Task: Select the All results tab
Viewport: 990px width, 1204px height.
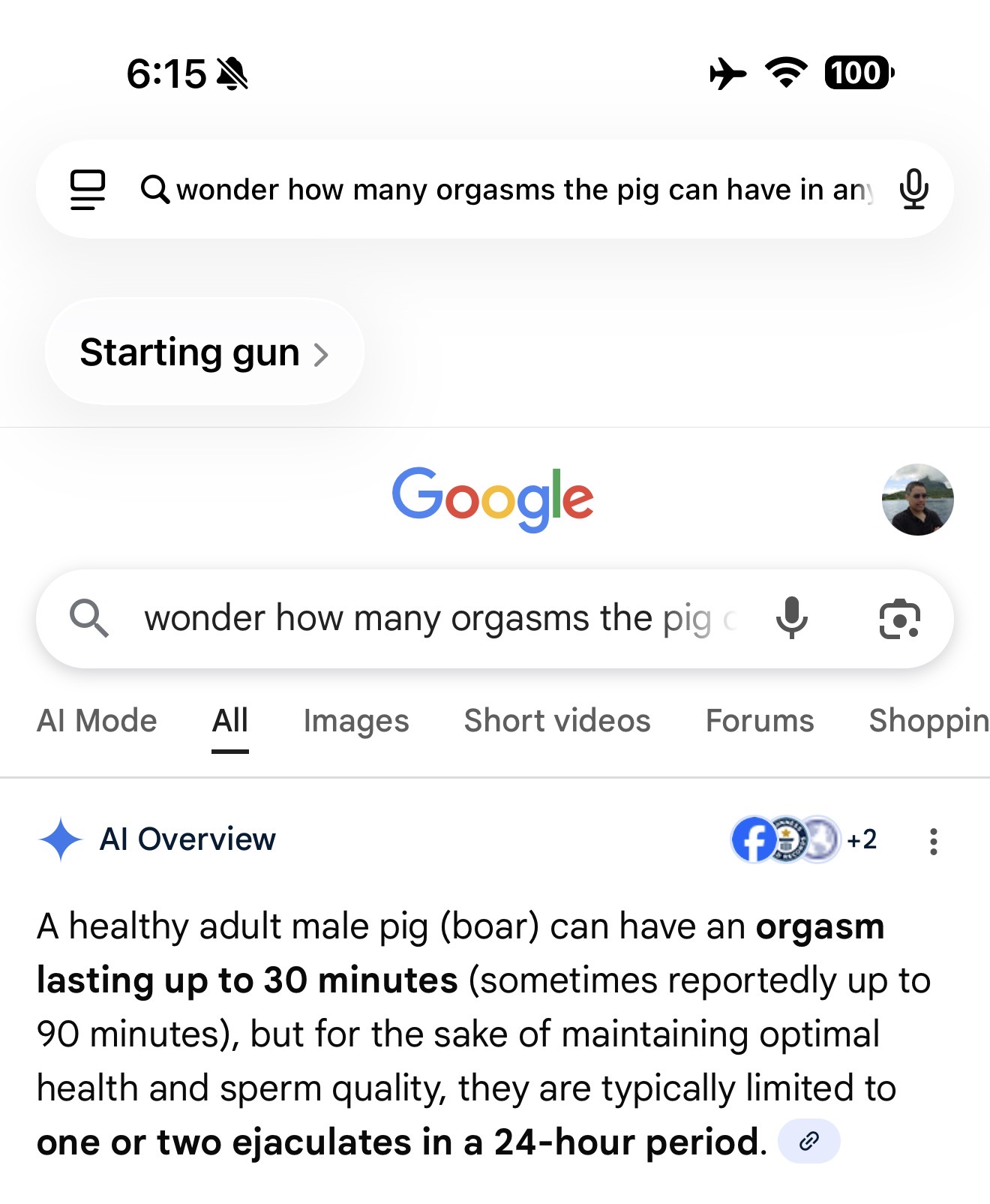Action: point(229,721)
